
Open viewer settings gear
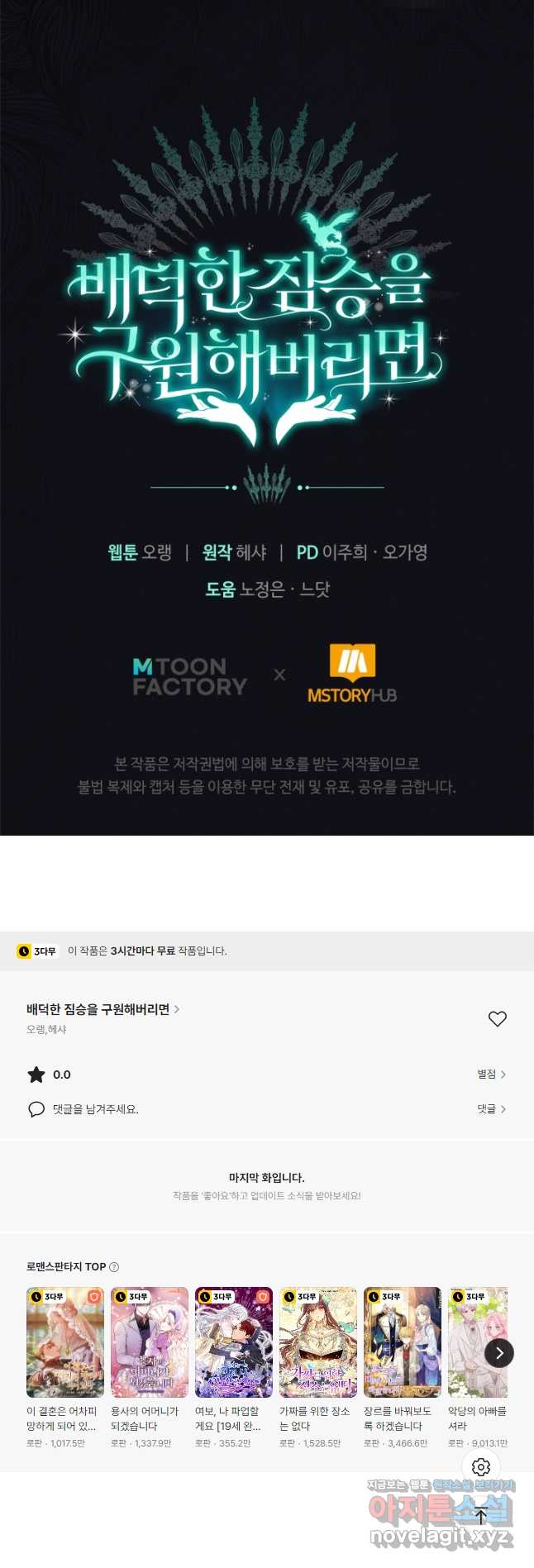pos(481,1466)
